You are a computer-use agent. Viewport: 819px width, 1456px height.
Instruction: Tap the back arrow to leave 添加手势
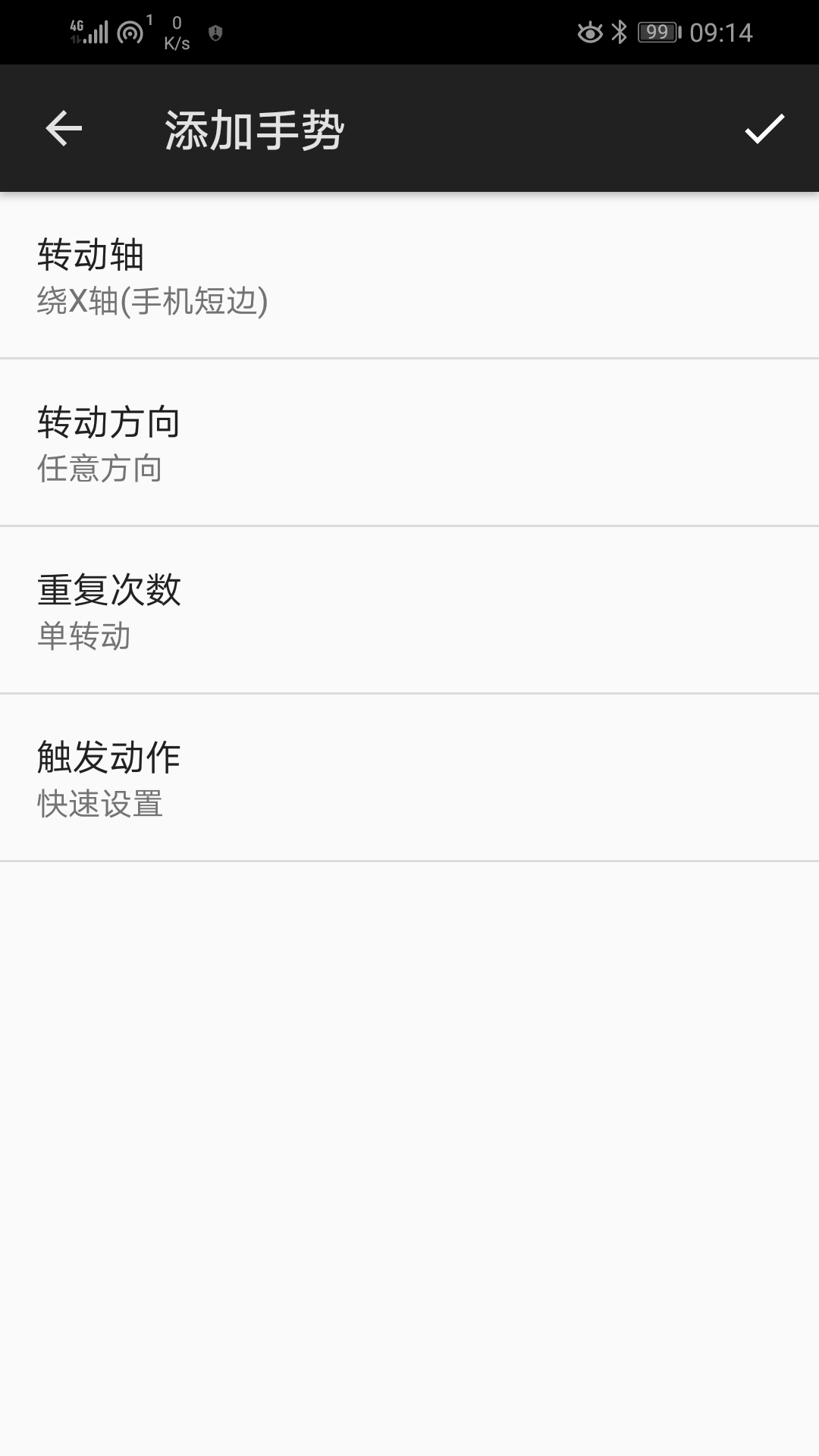(62, 129)
